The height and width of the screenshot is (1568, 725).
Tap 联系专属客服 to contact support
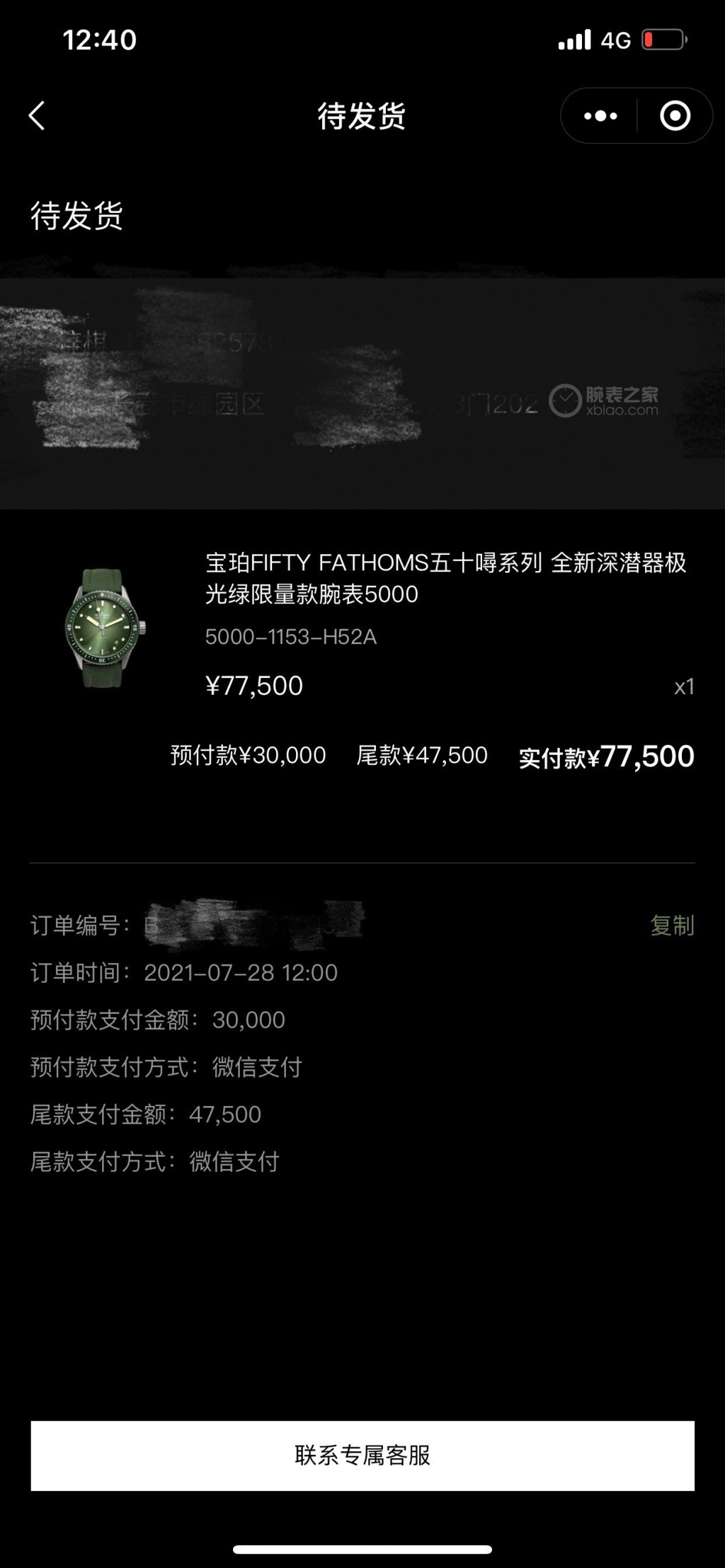pos(362,1455)
